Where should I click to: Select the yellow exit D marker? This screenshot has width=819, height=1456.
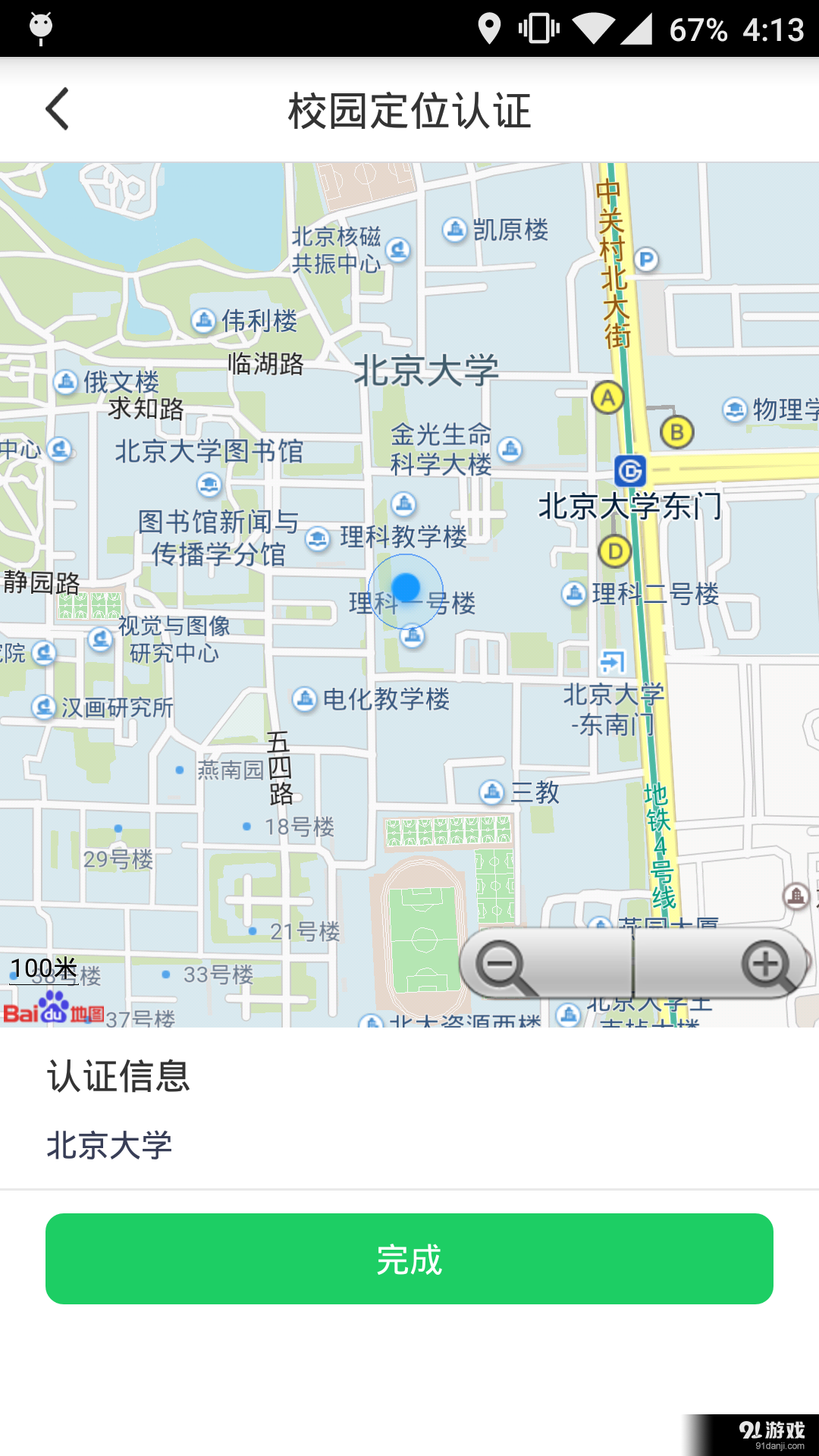(615, 552)
